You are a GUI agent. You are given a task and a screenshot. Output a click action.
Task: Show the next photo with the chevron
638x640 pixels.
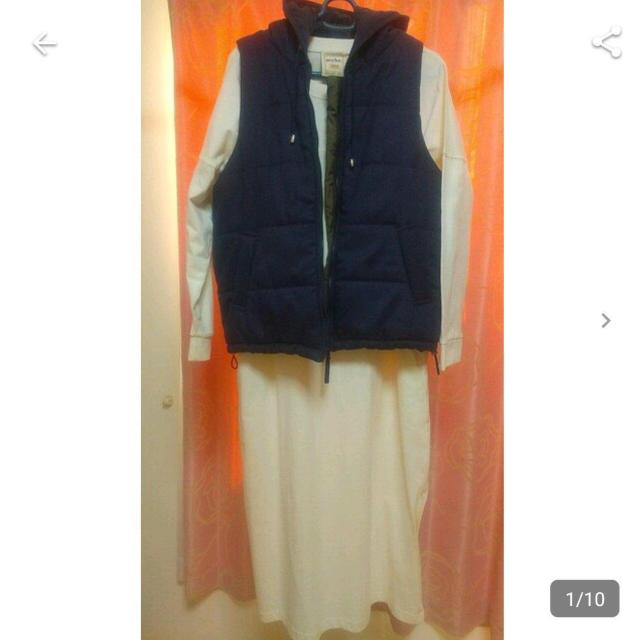(605, 320)
